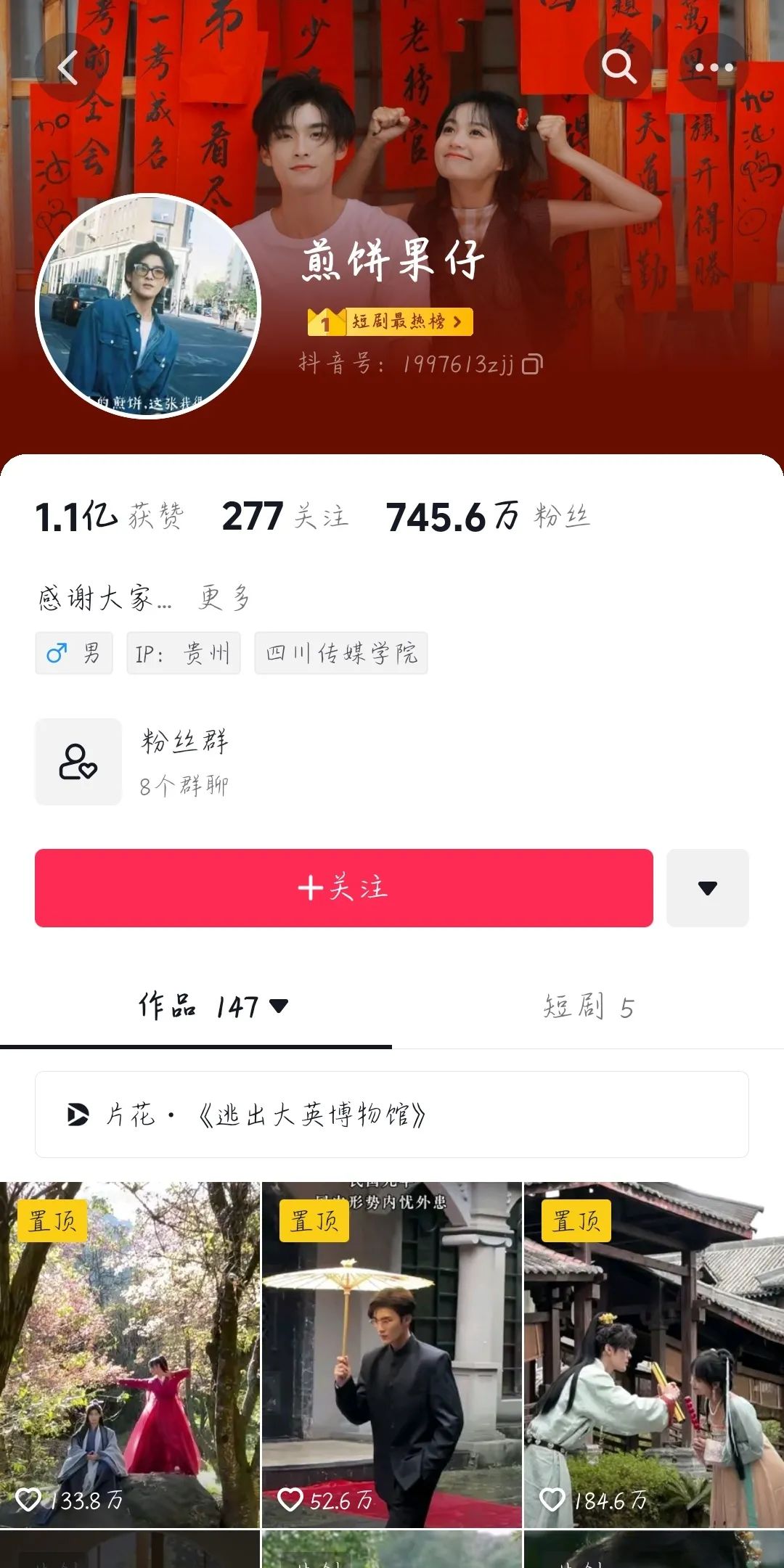The height and width of the screenshot is (1568, 784).
Task: View the 277 关注 following list
Action: 285,517
